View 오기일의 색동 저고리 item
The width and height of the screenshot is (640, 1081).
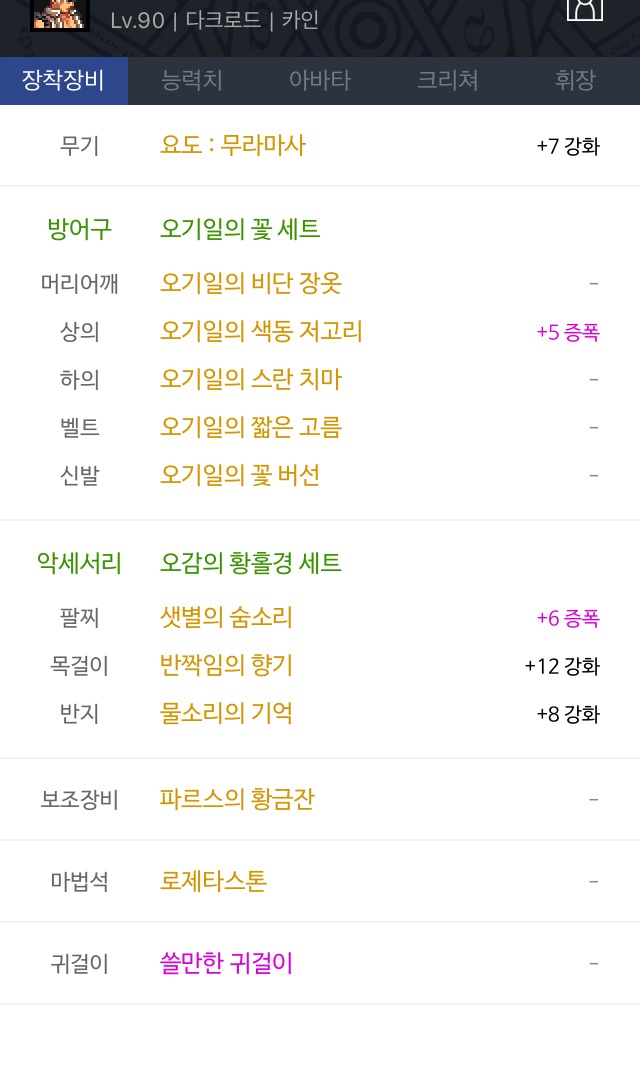click(x=261, y=332)
